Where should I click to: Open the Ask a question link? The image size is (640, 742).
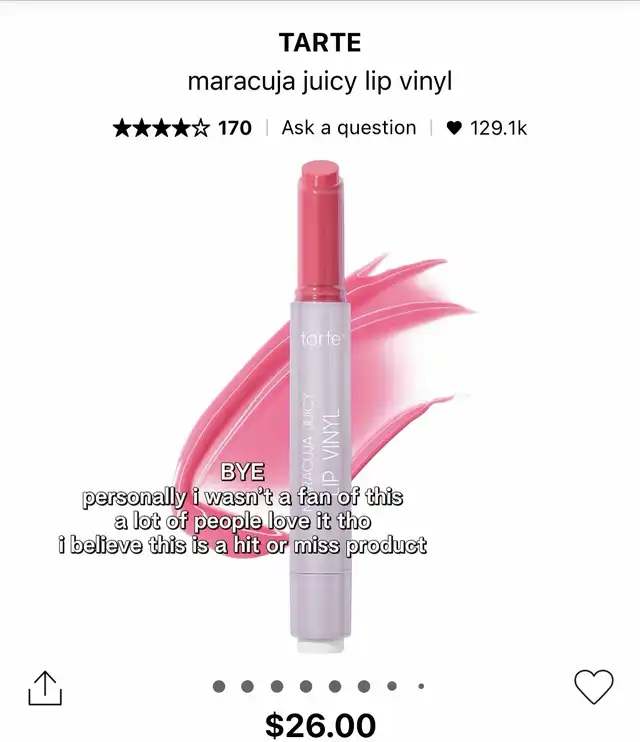click(x=348, y=128)
